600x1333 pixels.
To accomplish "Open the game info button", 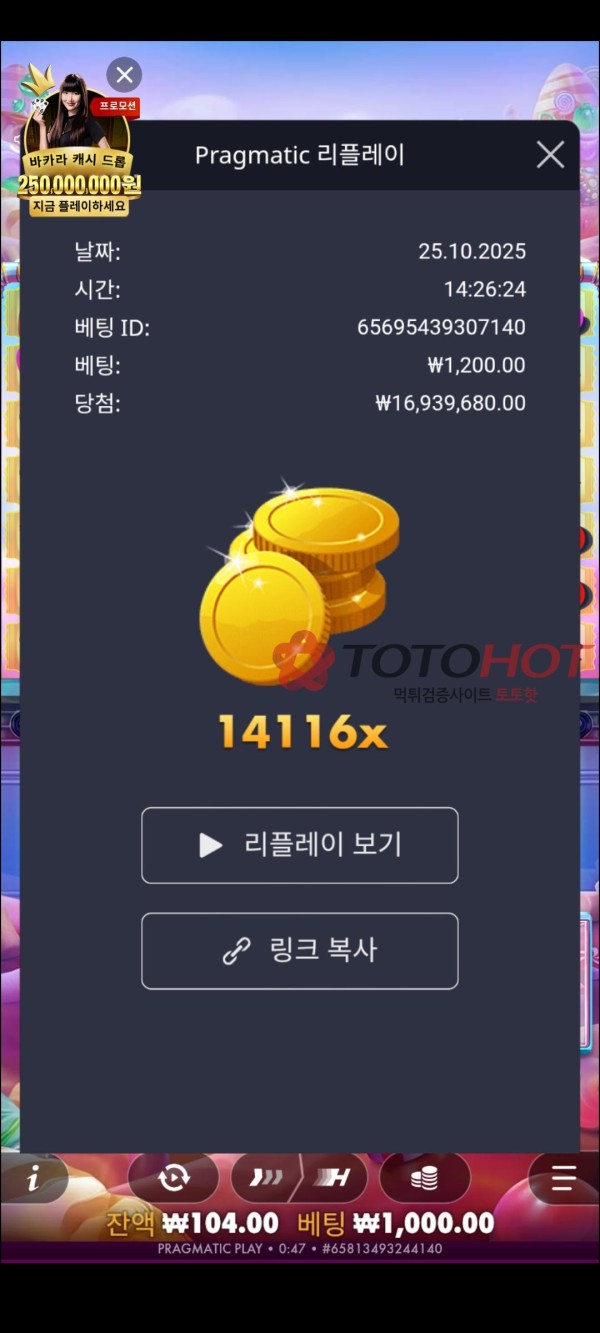I will click(34, 1179).
